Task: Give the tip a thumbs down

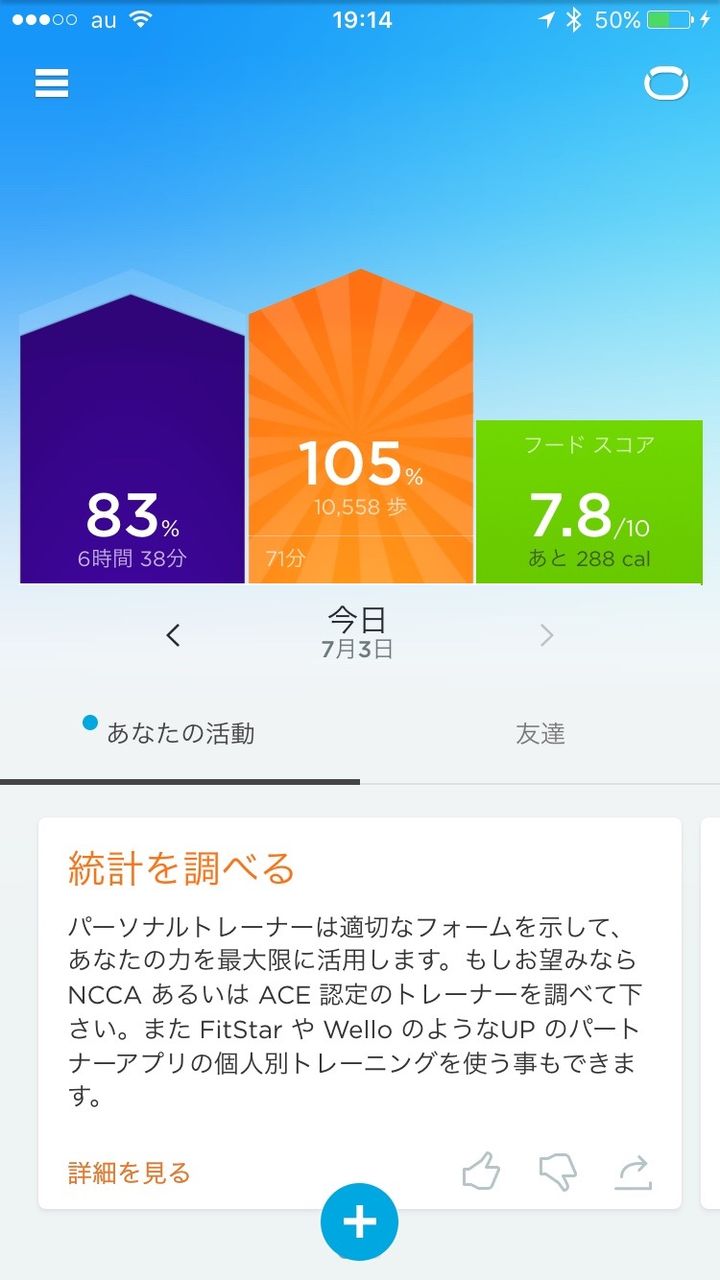Action: pyautogui.click(x=557, y=1171)
